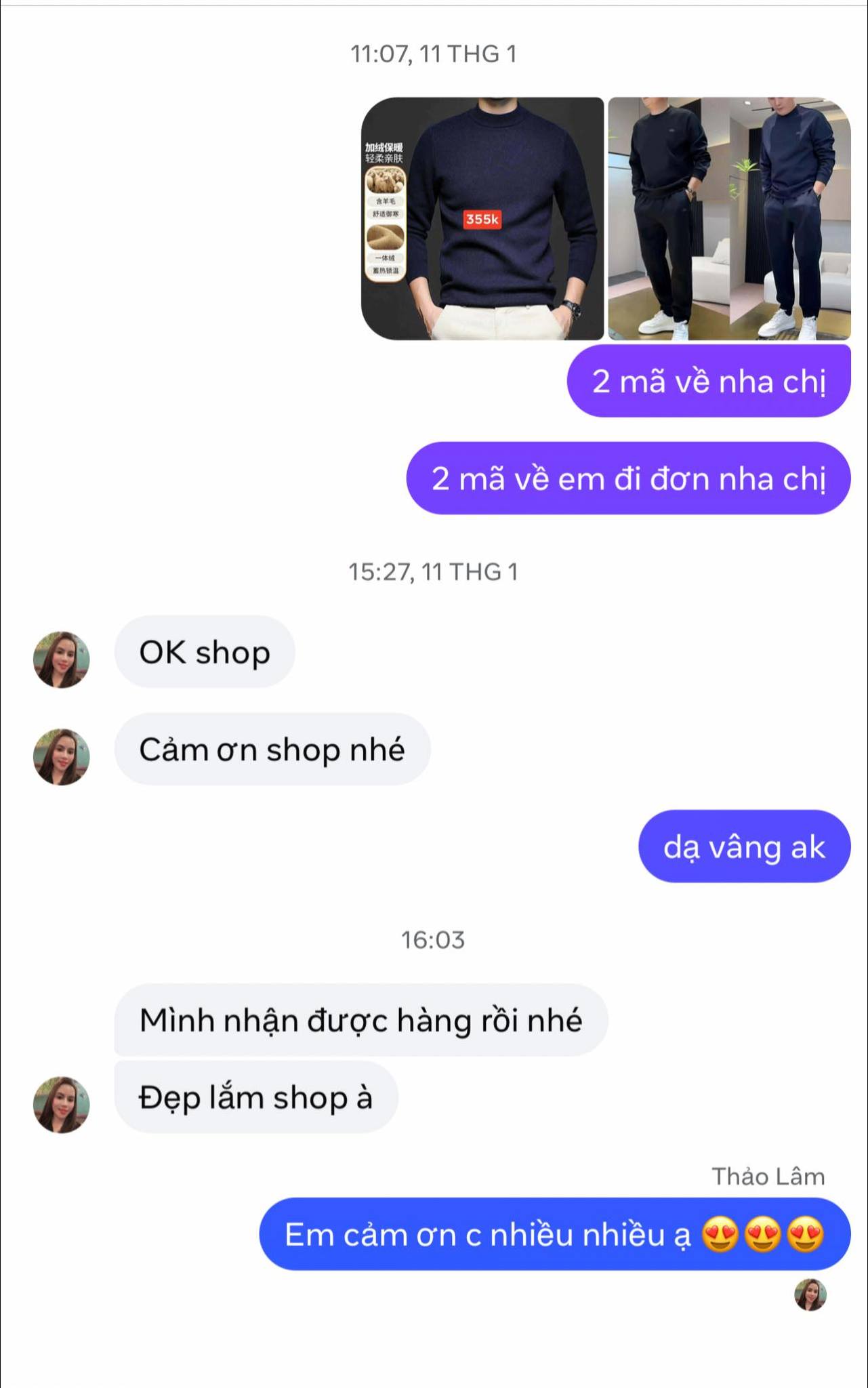
Task: Open the navy sweater photo priced 355k
Action: point(482,218)
